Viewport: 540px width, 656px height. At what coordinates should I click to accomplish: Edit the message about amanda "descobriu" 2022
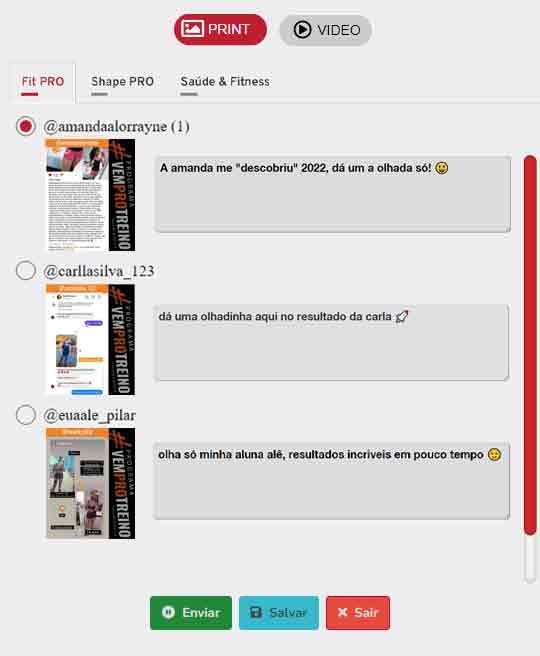tap(333, 194)
